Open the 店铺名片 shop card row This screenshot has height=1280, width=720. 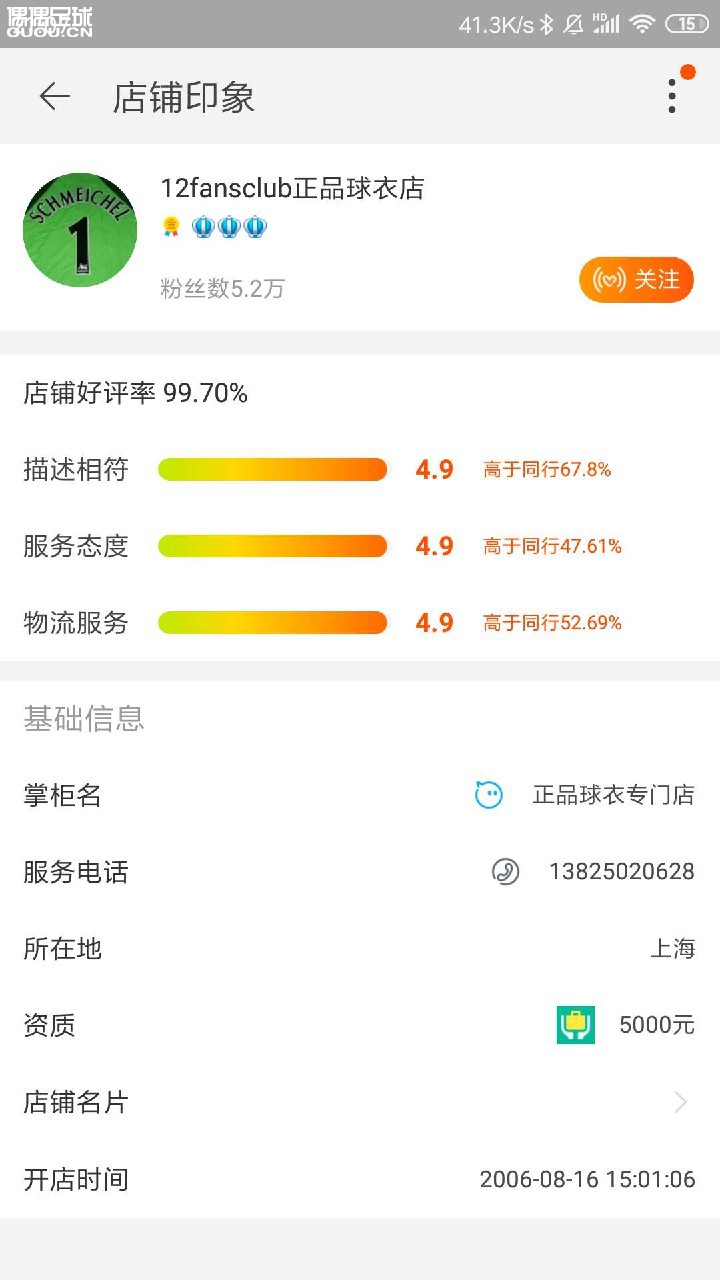(360, 1102)
